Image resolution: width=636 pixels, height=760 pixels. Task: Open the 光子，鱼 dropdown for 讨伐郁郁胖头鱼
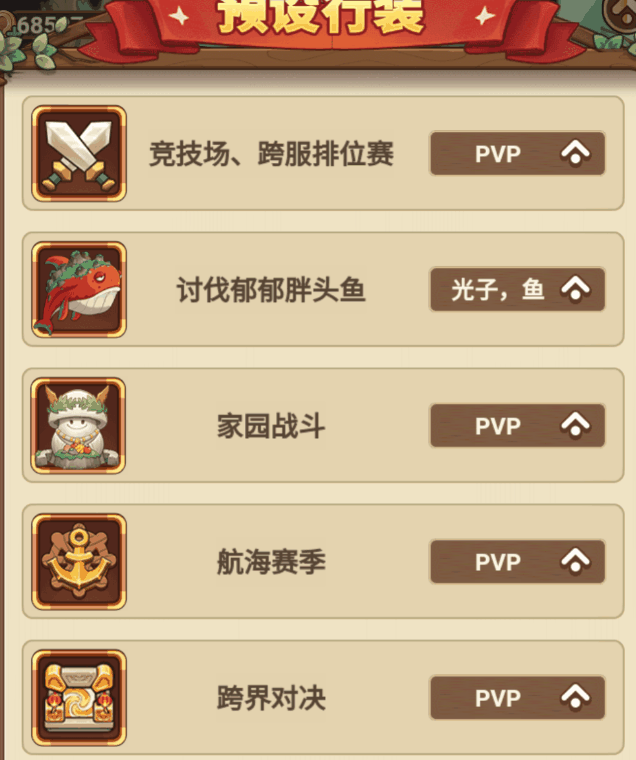click(x=517, y=290)
